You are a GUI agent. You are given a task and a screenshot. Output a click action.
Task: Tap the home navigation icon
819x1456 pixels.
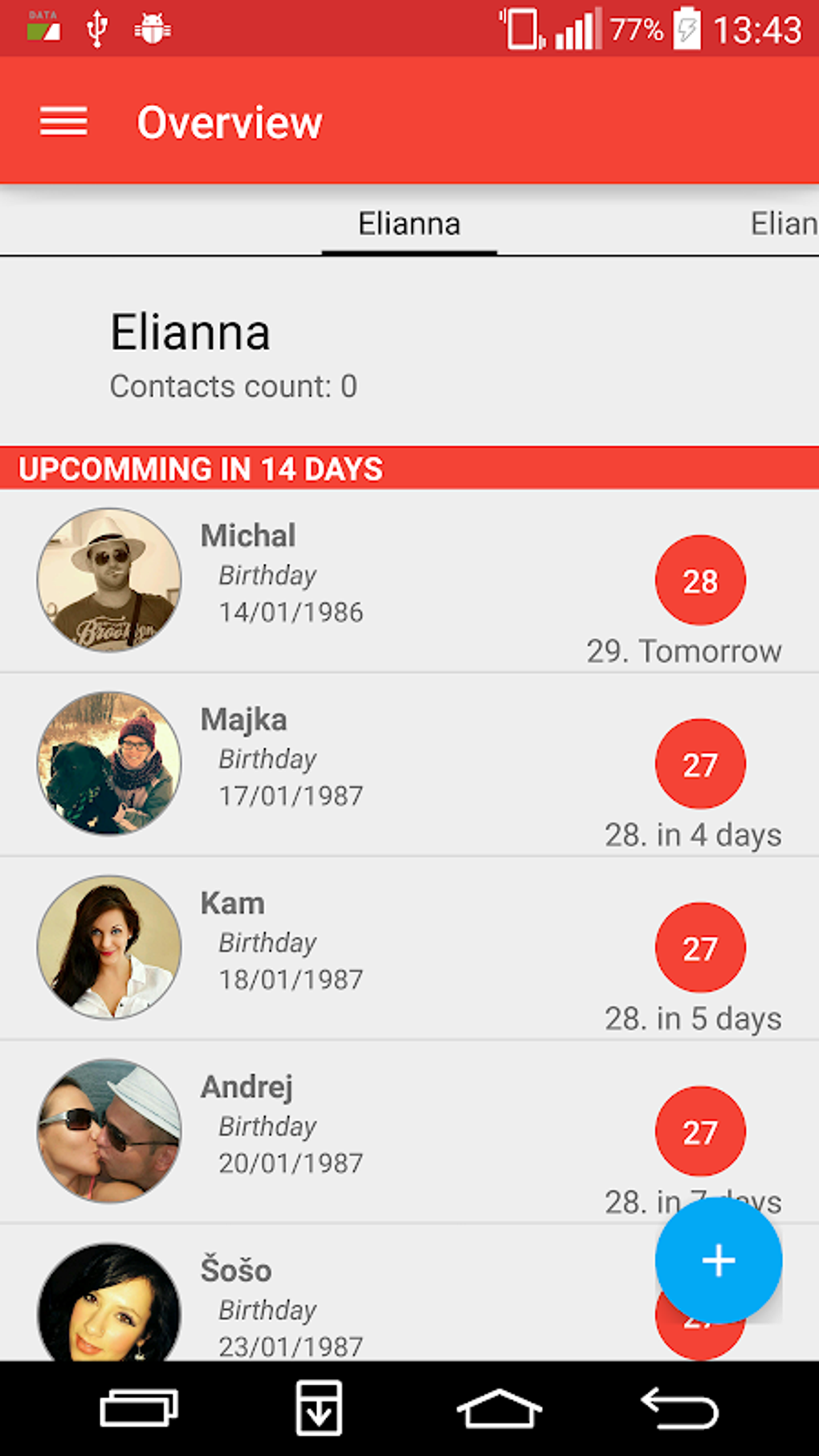coord(501,1407)
